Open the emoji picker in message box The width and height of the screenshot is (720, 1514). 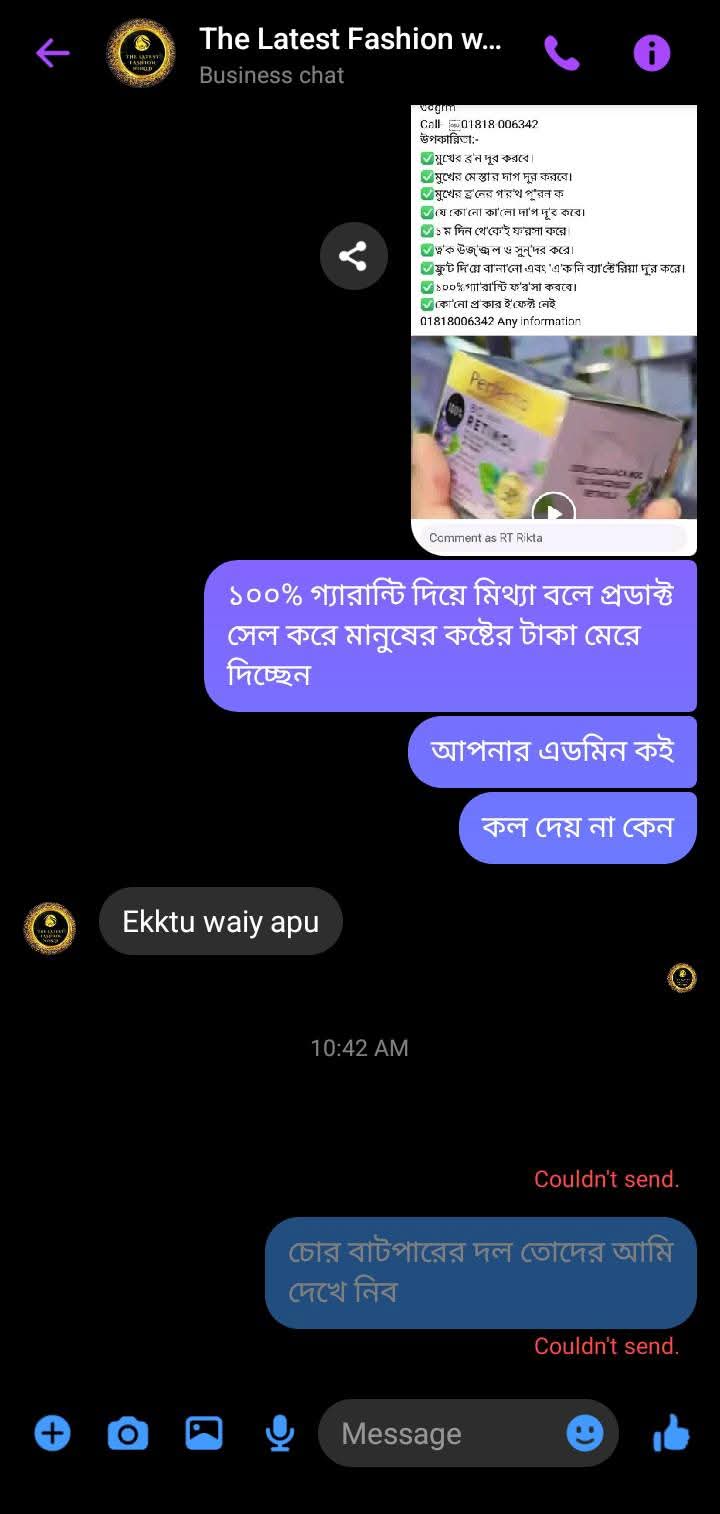[585, 1434]
